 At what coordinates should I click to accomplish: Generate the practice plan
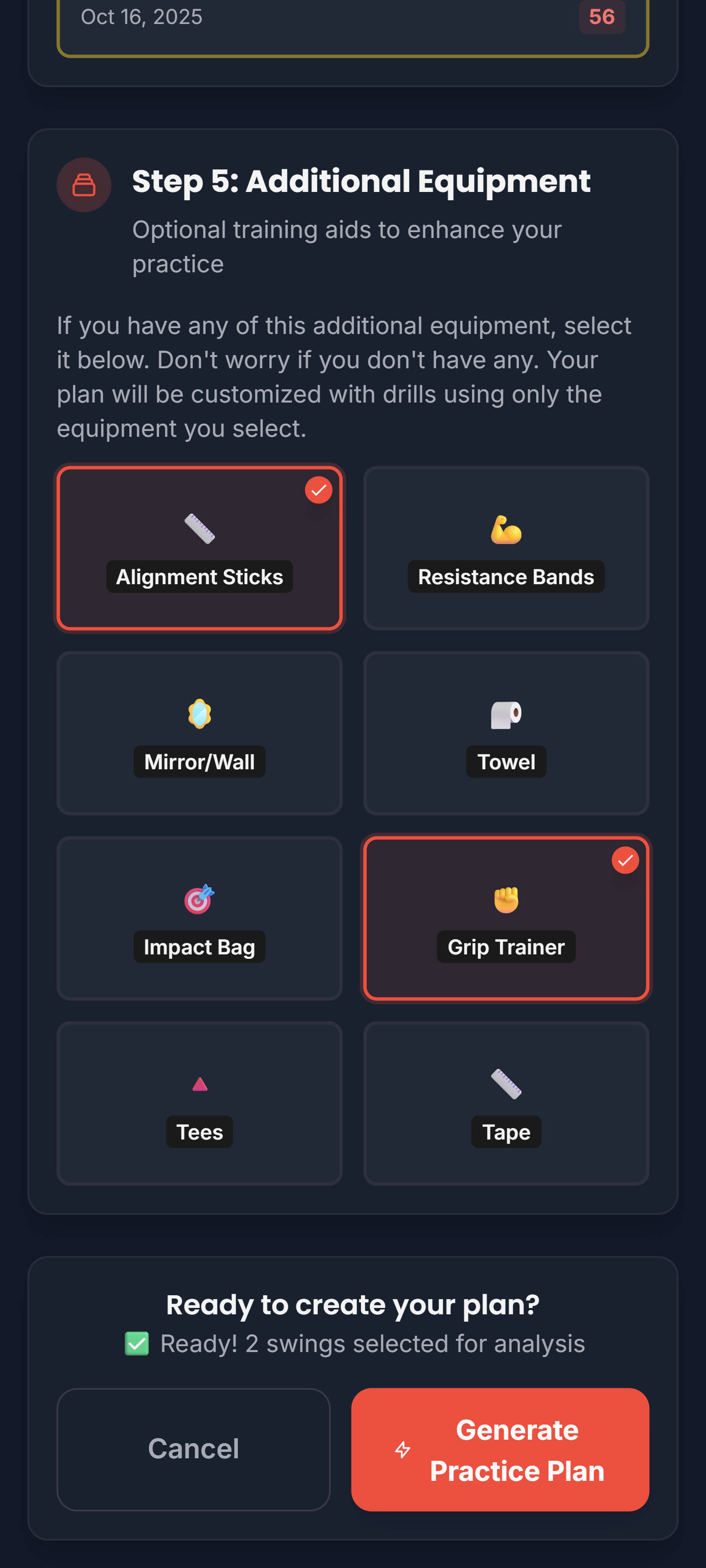click(x=500, y=1449)
